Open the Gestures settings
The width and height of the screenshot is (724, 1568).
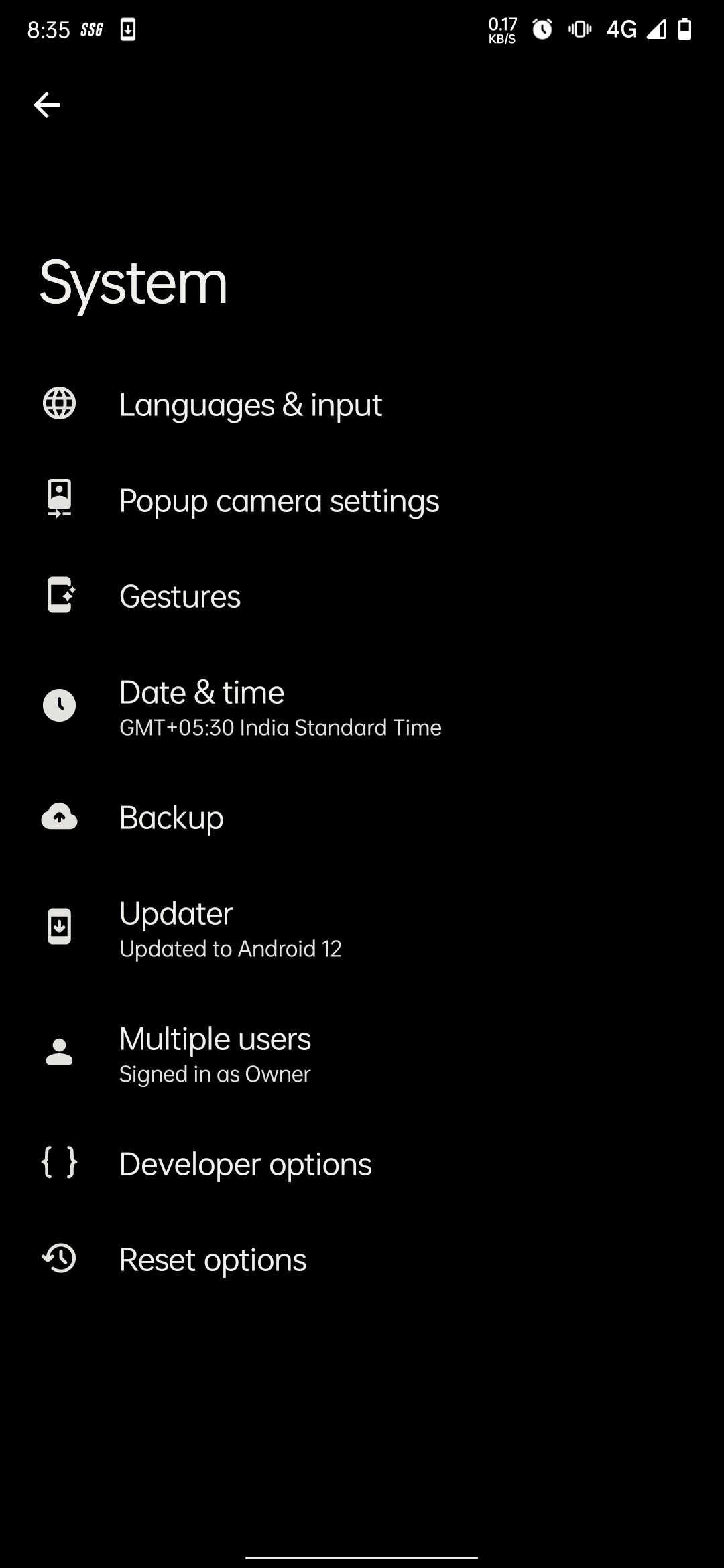tap(180, 596)
